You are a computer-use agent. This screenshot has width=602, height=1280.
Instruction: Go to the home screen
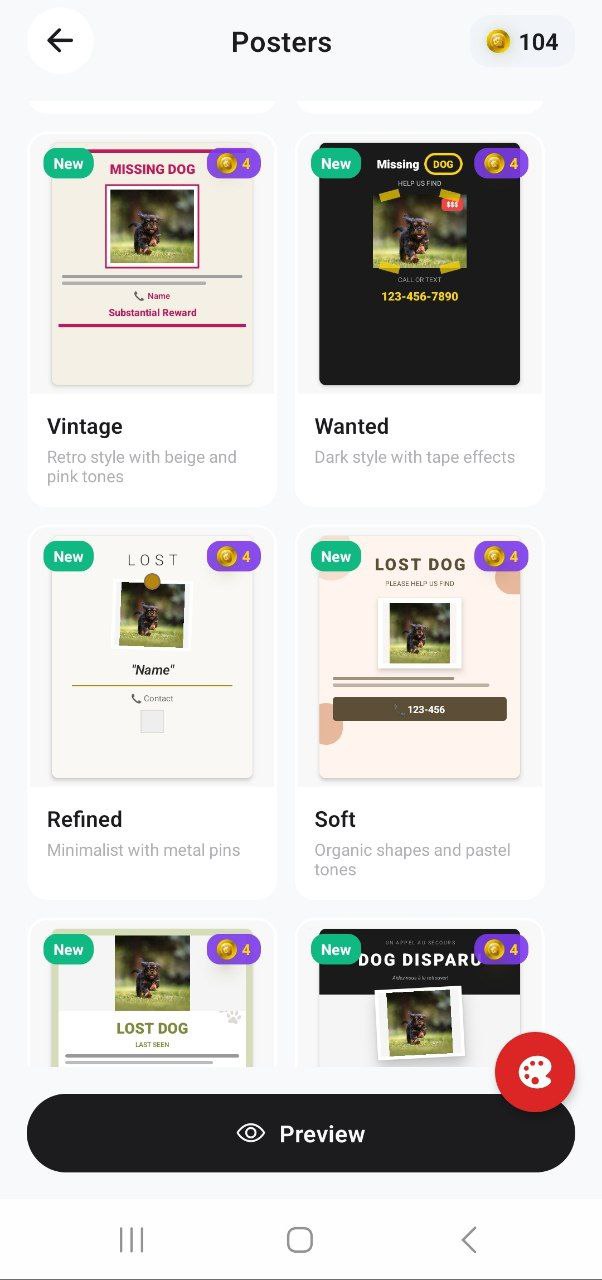(300, 1240)
